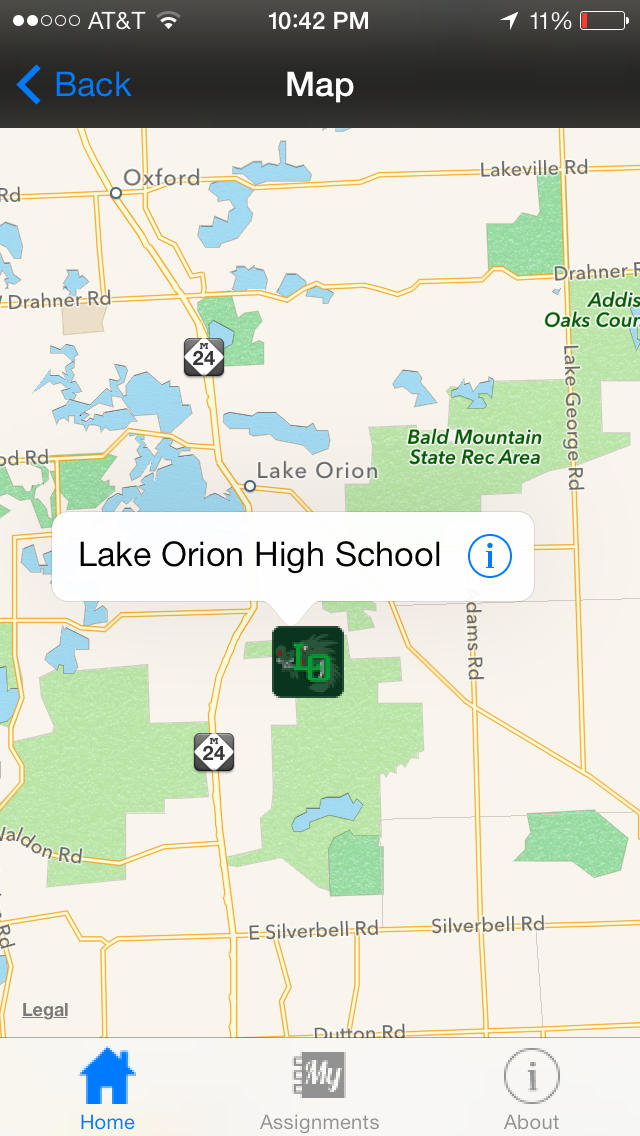
Task: Open info for Lake Orion High School
Action: 489,556
